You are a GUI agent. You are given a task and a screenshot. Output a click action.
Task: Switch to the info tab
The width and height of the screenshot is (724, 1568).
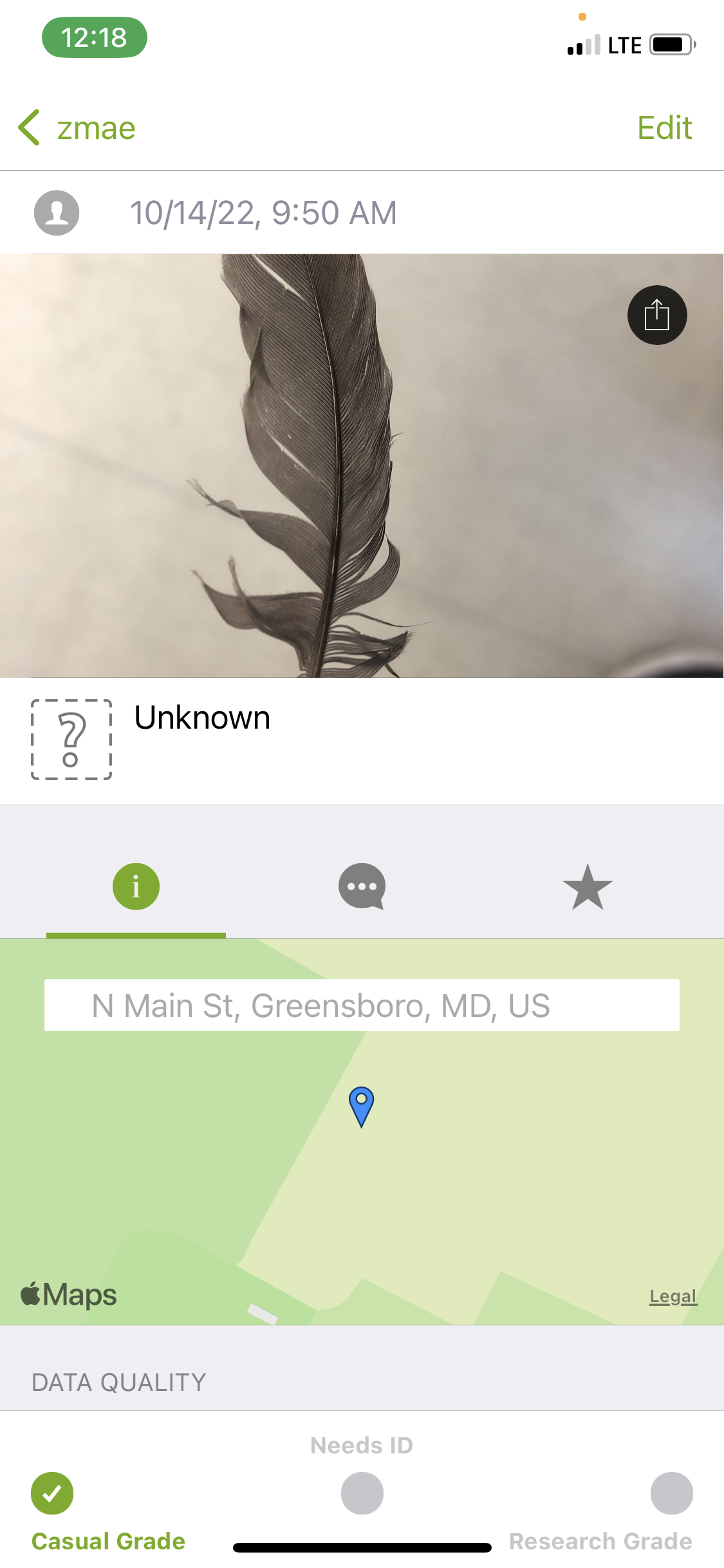click(x=136, y=886)
